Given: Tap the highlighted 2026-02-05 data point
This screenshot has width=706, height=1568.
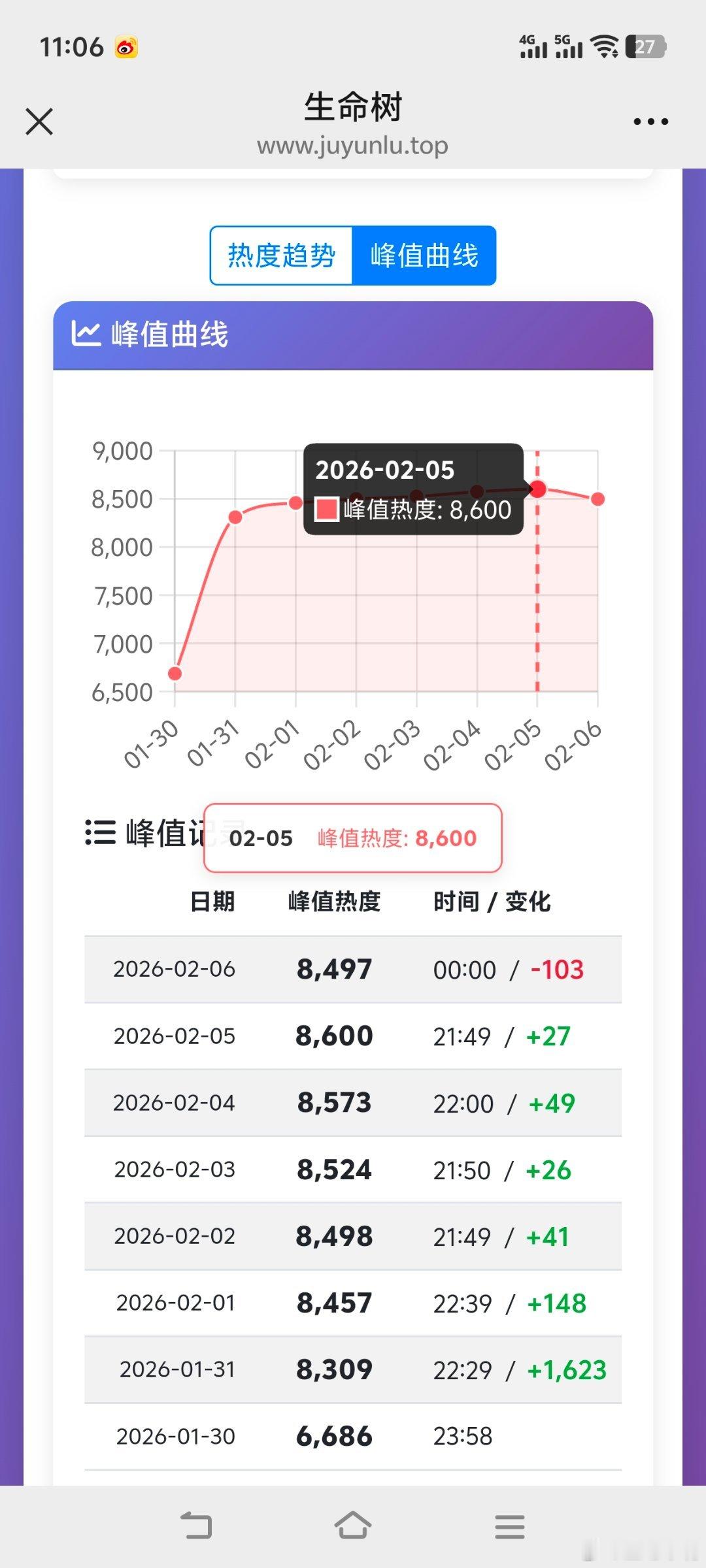Looking at the screenshot, I should (x=537, y=487).
